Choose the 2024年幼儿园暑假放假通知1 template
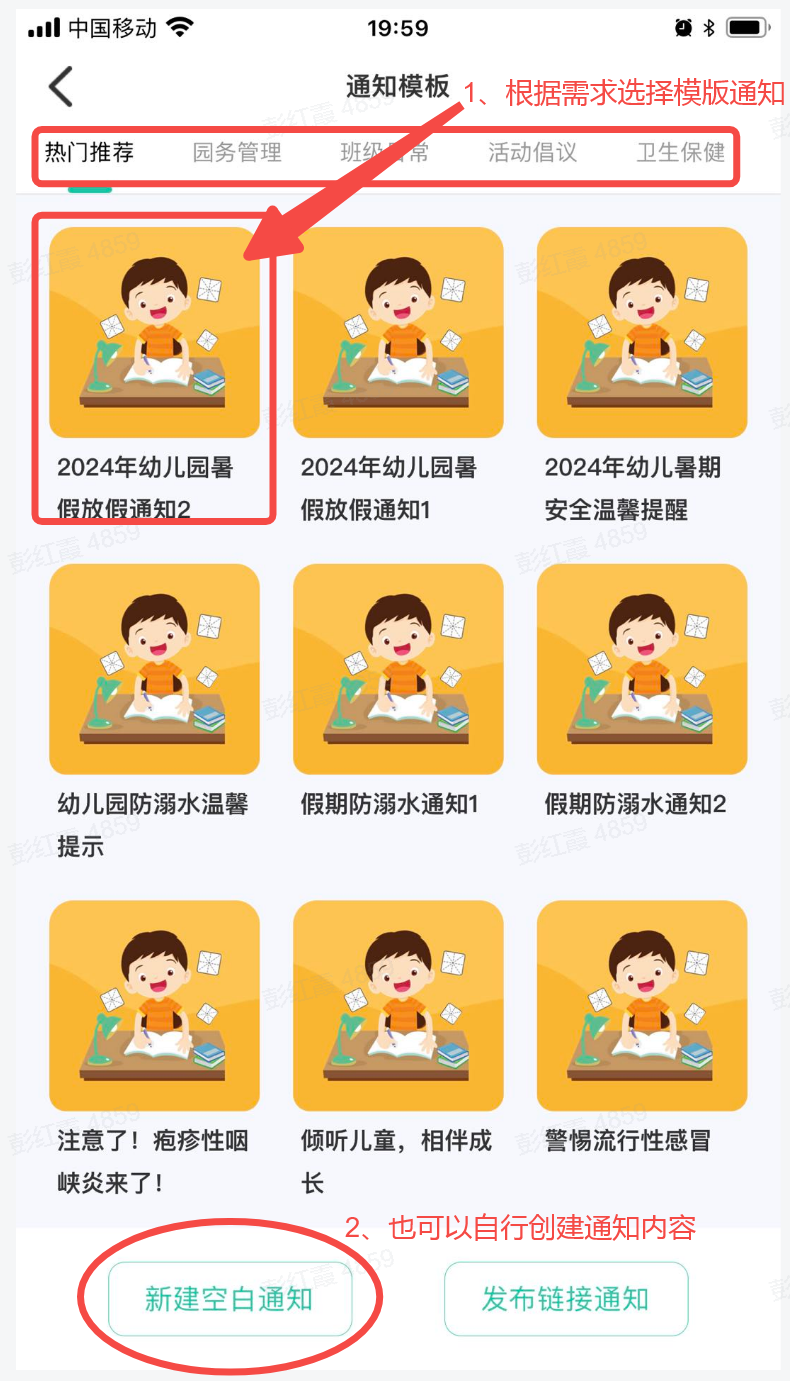 tap(398, 333)
